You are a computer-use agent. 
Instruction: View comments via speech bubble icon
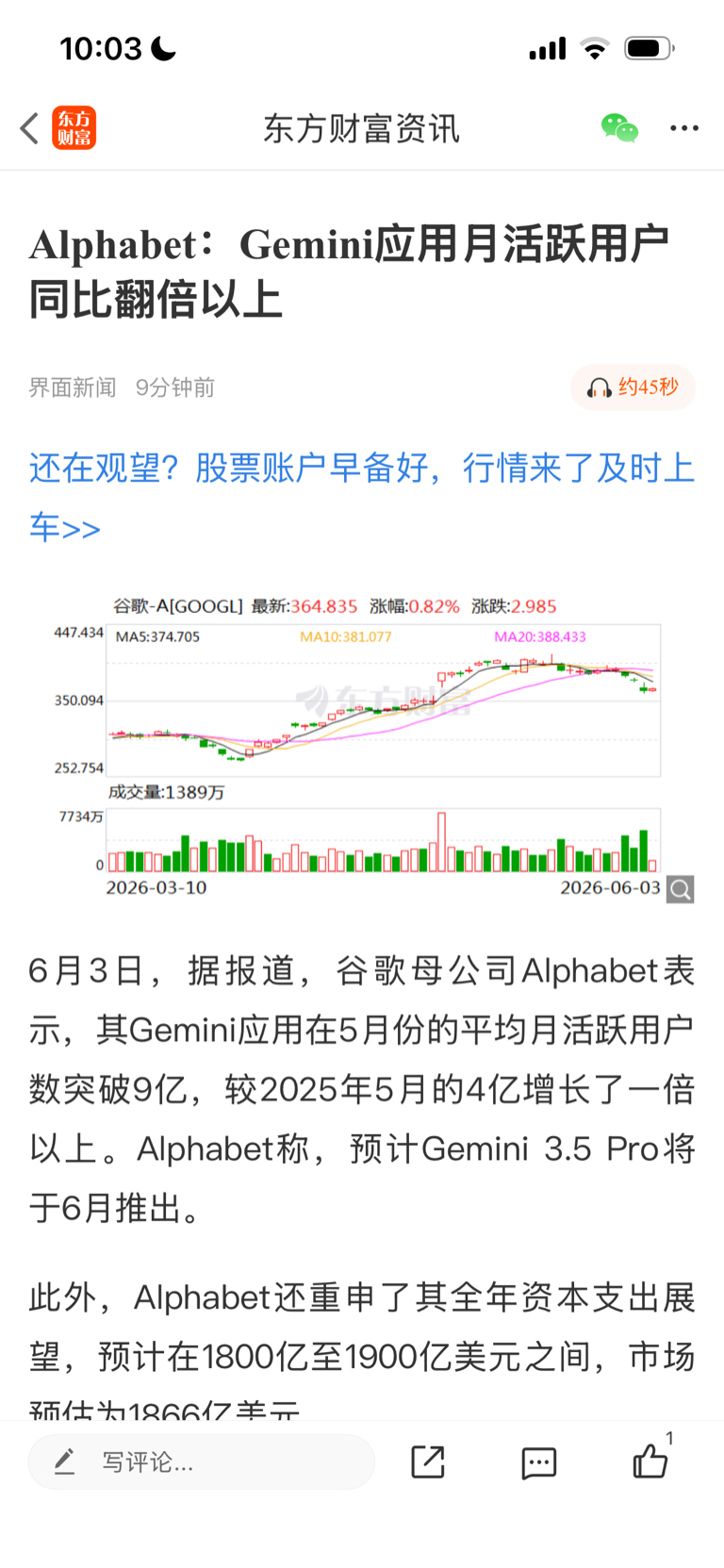point(539,1462)
